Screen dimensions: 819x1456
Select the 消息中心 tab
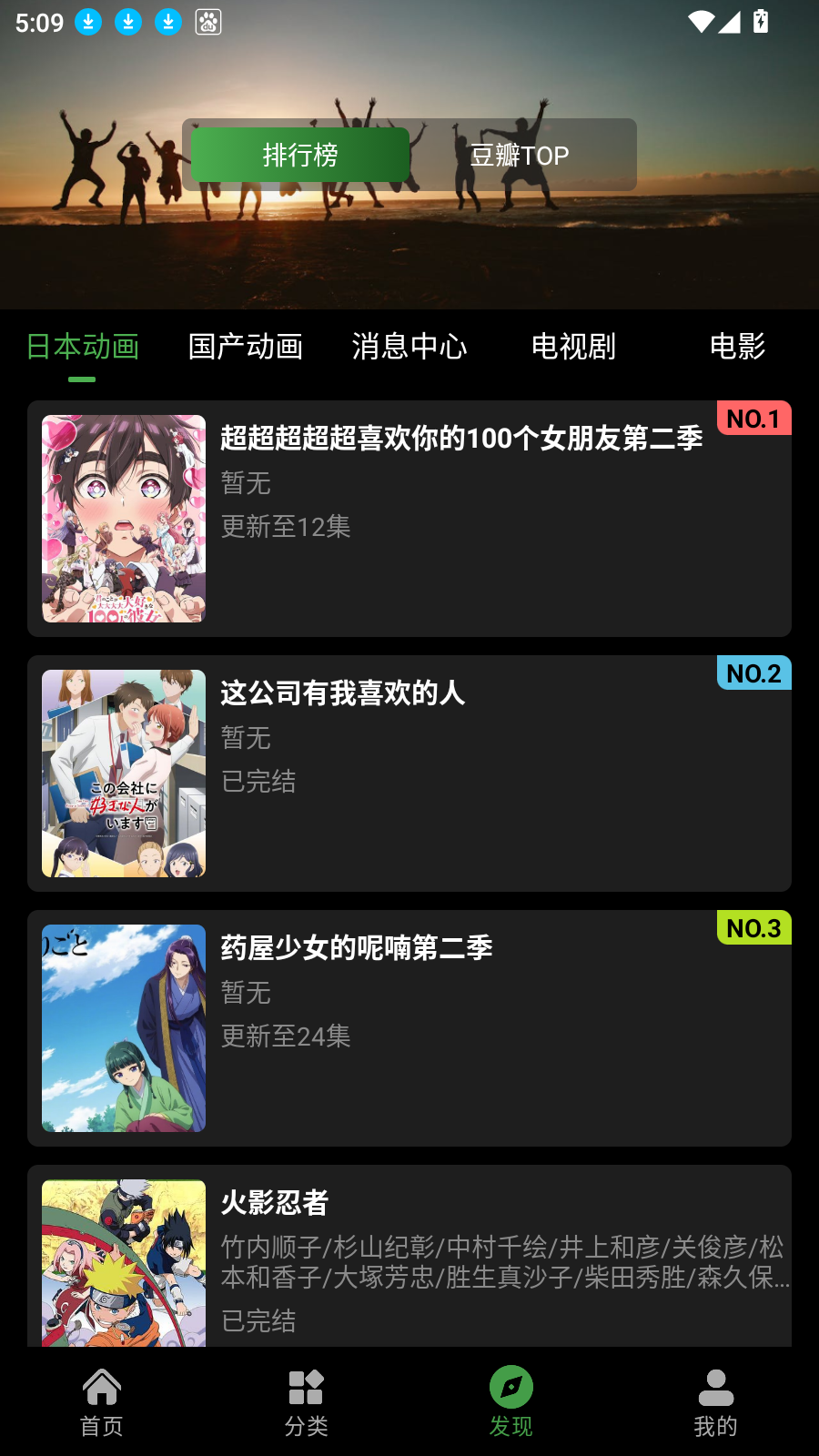[410, 347]
